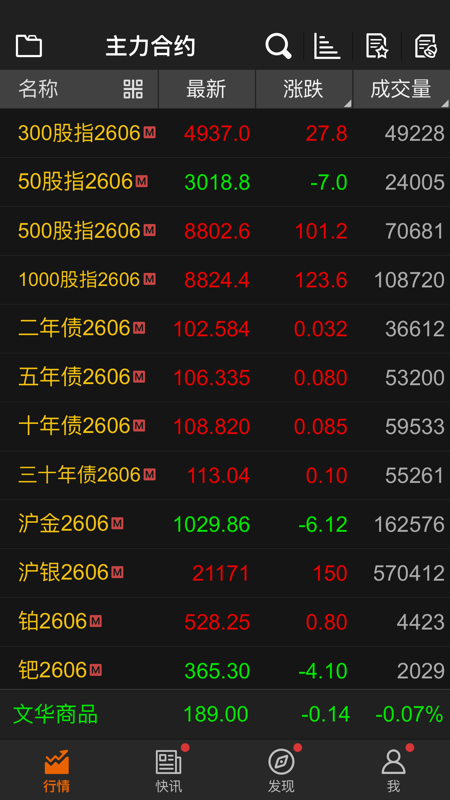Image resolution: width=450 pixels, height=800 pixels.
Task: Open the document icon at far right
Action: point(426,46)
